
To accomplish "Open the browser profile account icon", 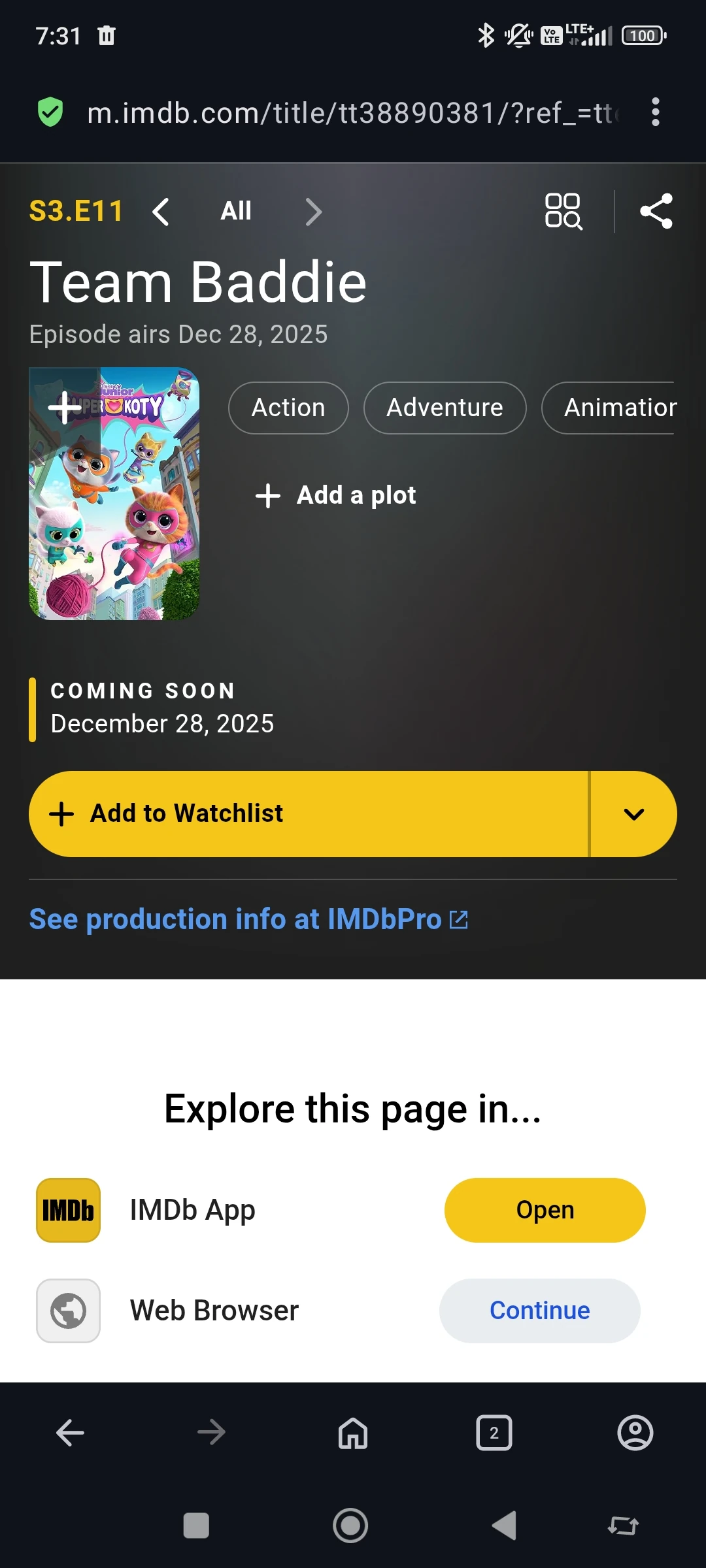I will (x=635, y=1433).
